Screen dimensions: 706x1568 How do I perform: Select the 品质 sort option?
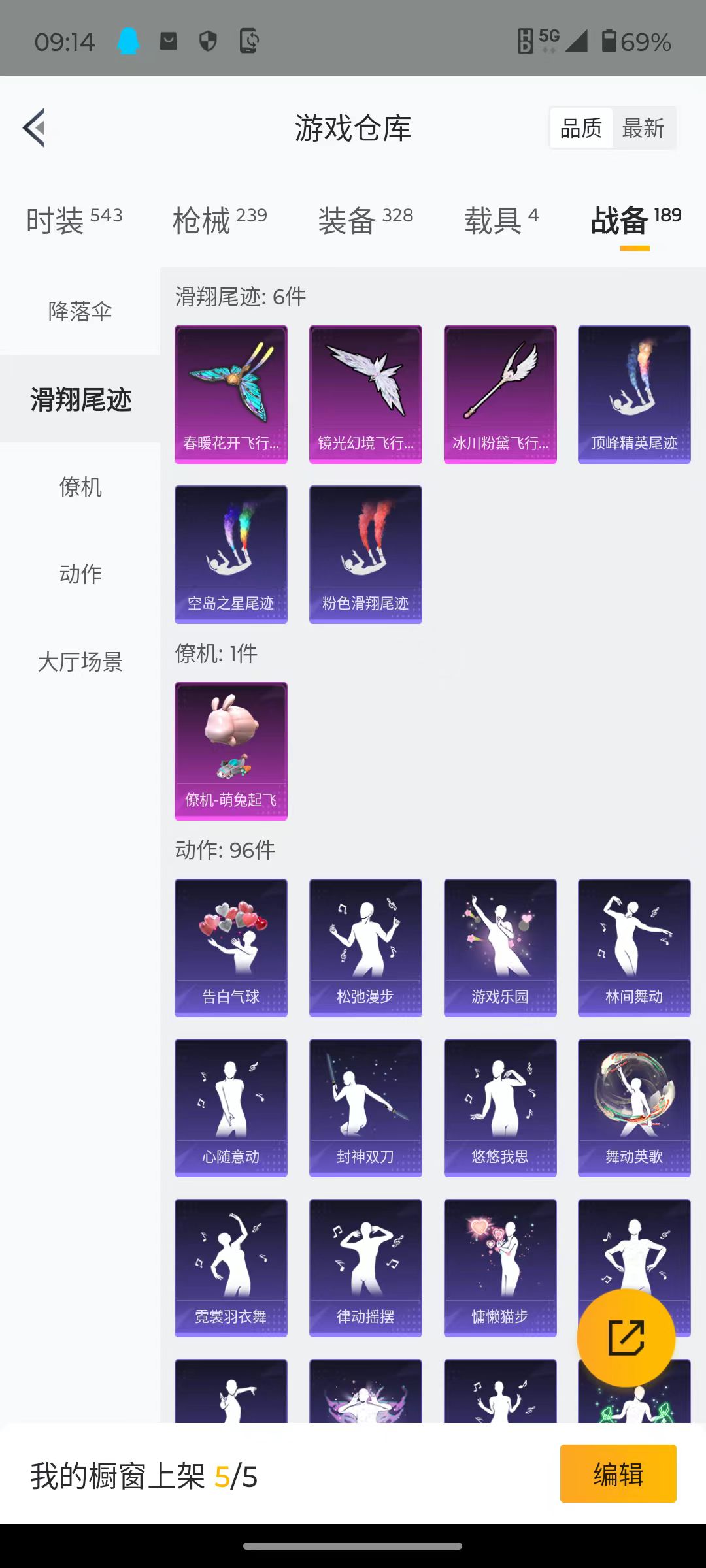pyautogui.click(x=581, y=128)
